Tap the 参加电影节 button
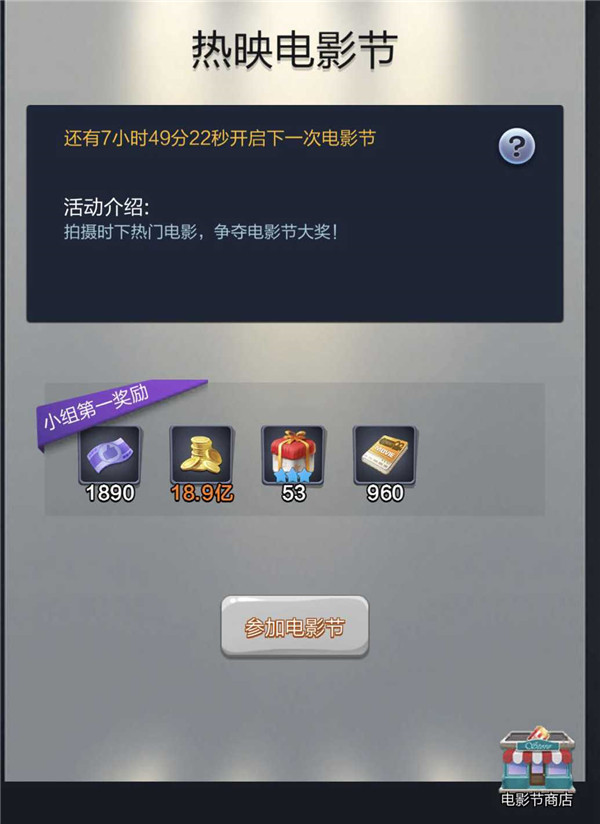The height and width of the screenshot is (824, 600). tap(295, 627)
